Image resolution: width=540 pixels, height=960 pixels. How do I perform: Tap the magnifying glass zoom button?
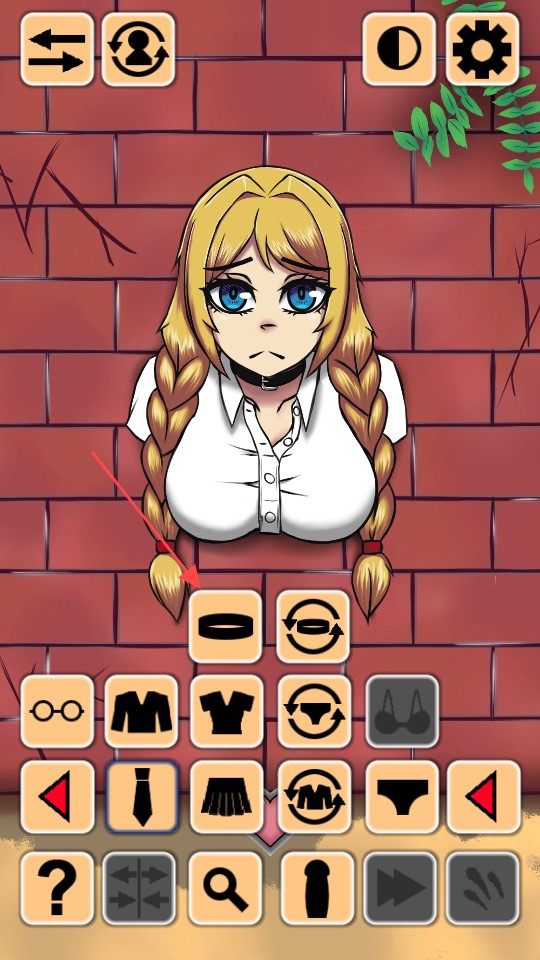[x=225, y=888]
